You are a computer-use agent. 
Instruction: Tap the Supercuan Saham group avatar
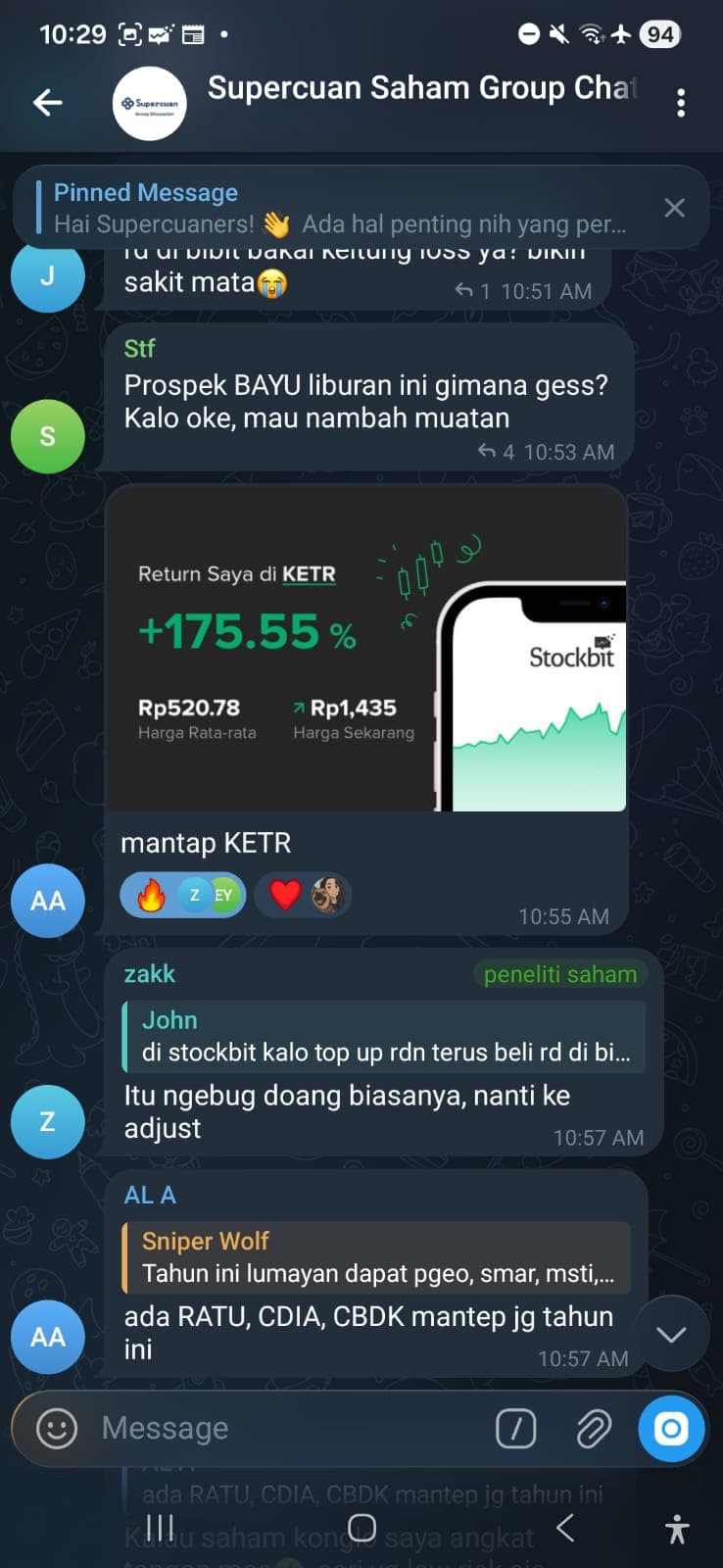tap(149, 102)
